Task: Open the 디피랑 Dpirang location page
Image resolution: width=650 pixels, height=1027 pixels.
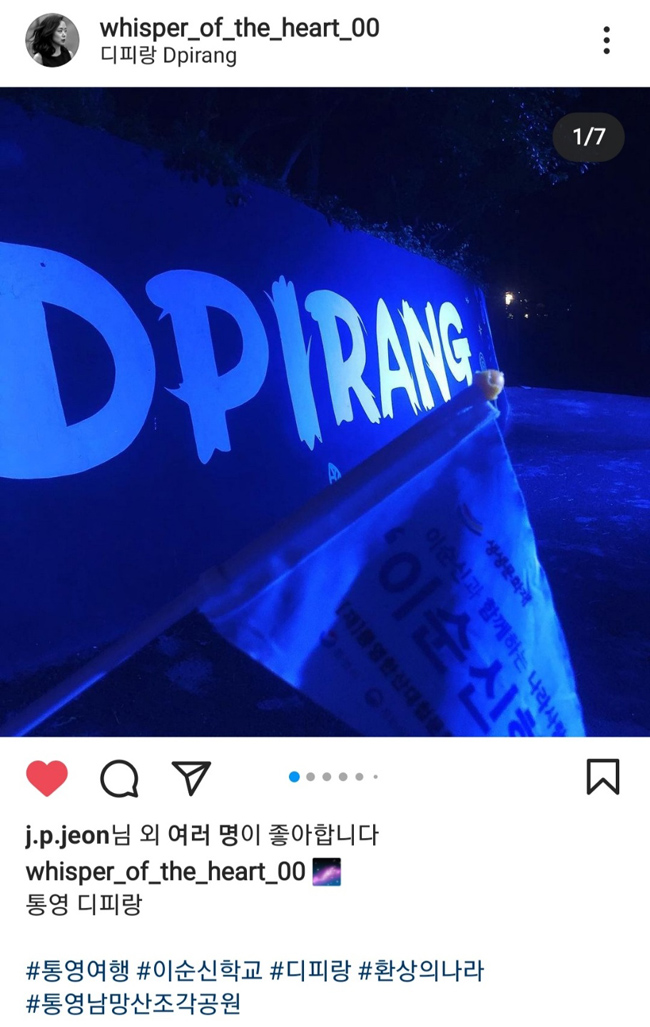Action: point(168,56)
